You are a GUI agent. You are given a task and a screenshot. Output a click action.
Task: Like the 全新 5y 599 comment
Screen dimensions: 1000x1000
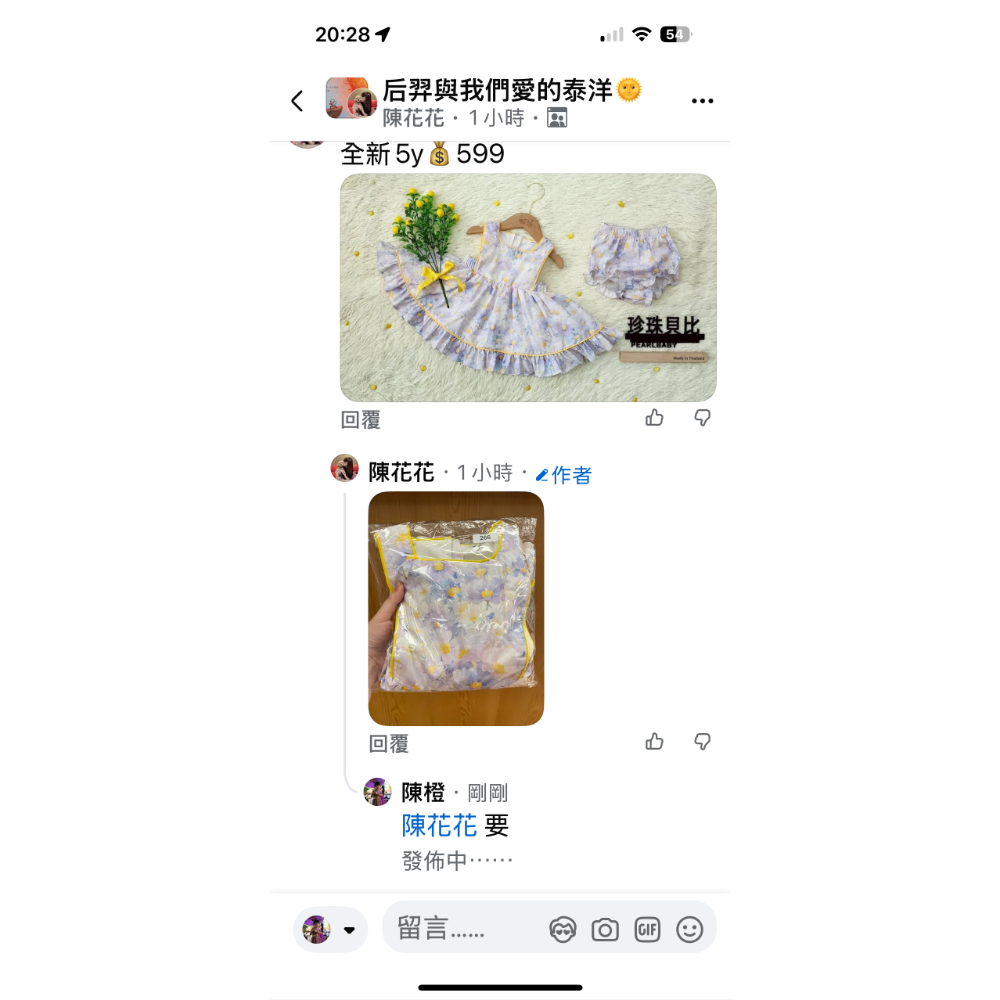point(655,418)
